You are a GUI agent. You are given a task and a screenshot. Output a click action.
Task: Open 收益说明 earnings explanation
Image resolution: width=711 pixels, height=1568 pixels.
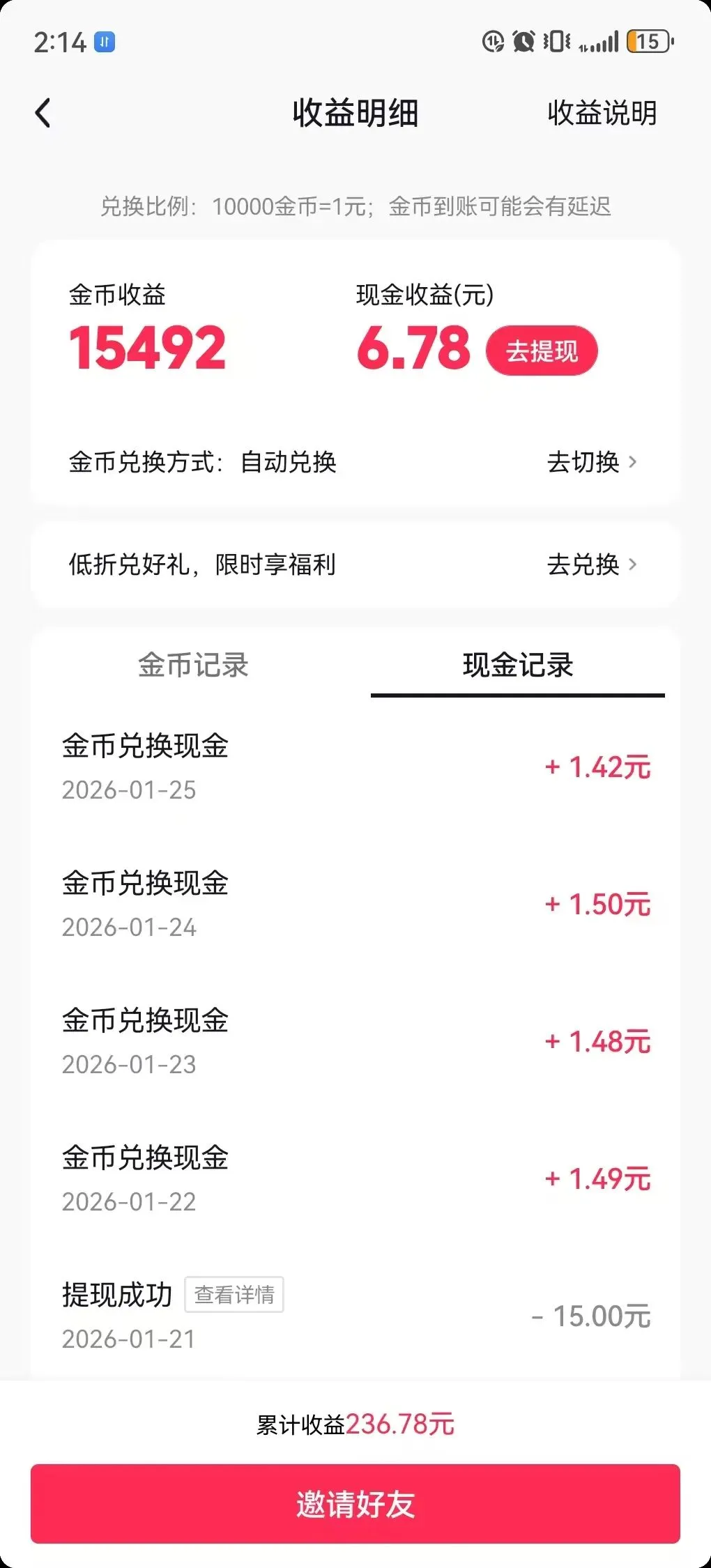[x=602, y=113]
